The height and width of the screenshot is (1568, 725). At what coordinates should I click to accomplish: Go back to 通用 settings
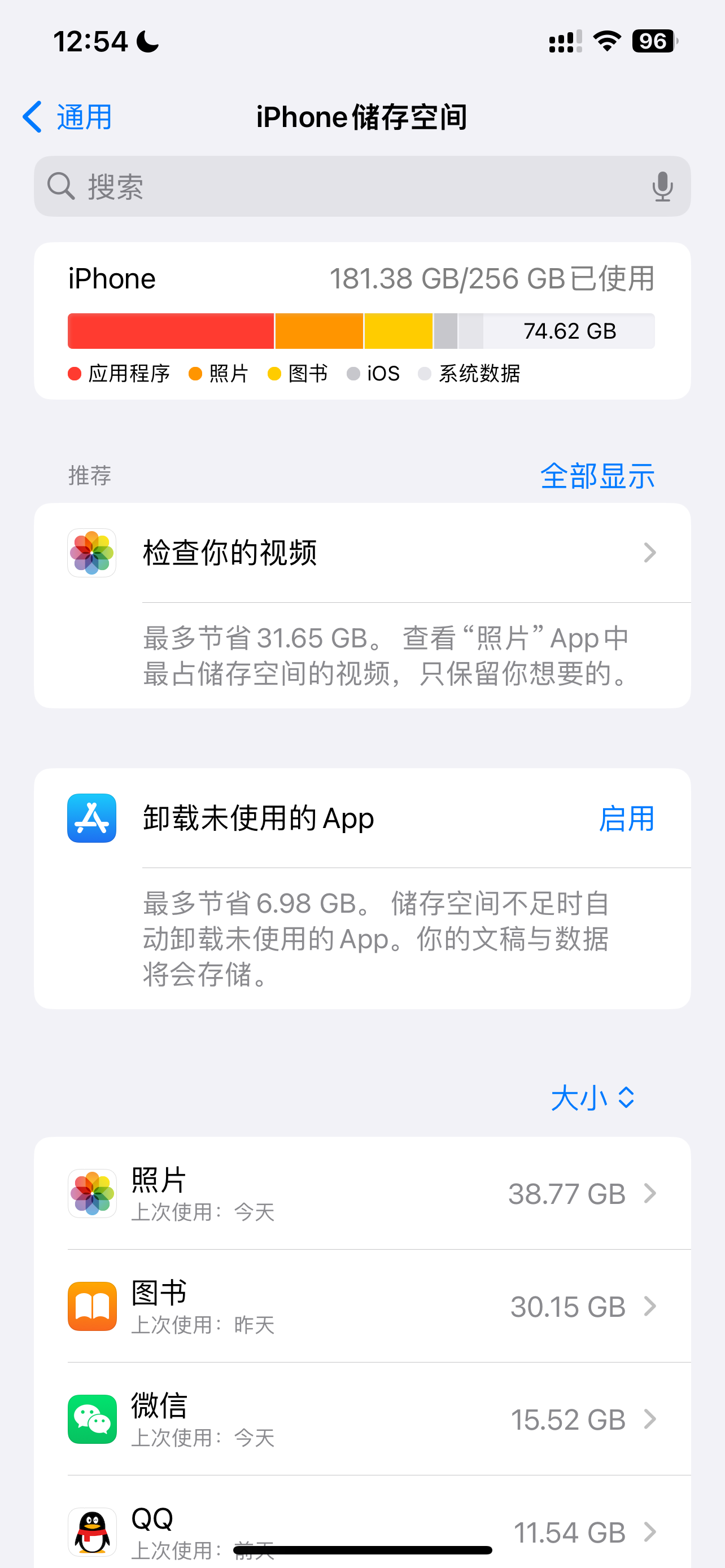point(67,117)
